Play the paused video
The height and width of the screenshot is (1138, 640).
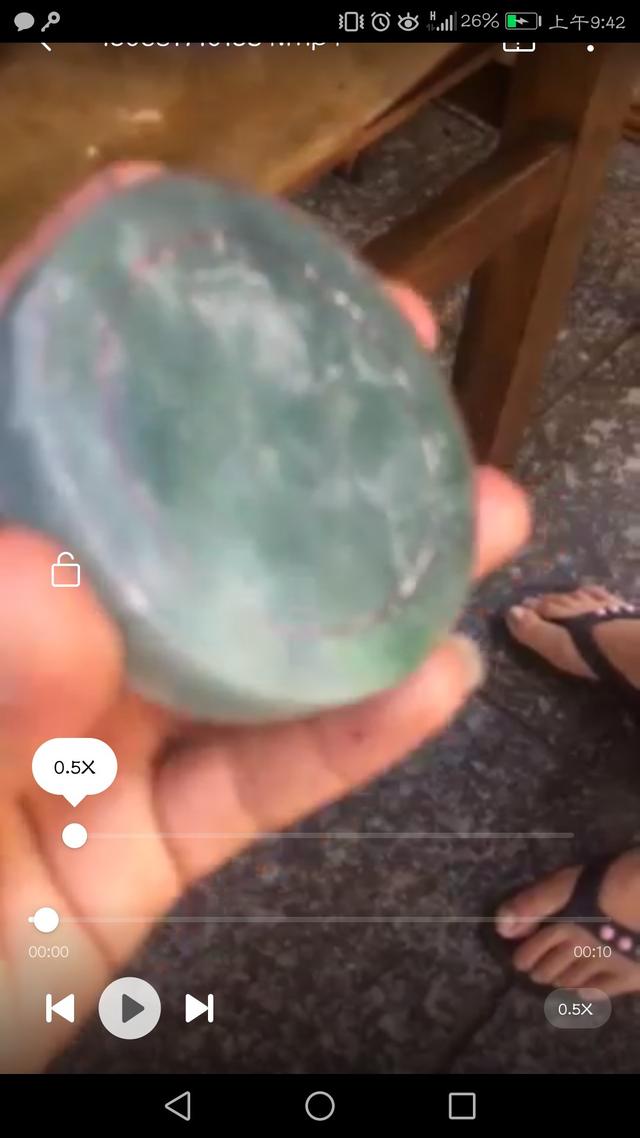click(130, 1008)
